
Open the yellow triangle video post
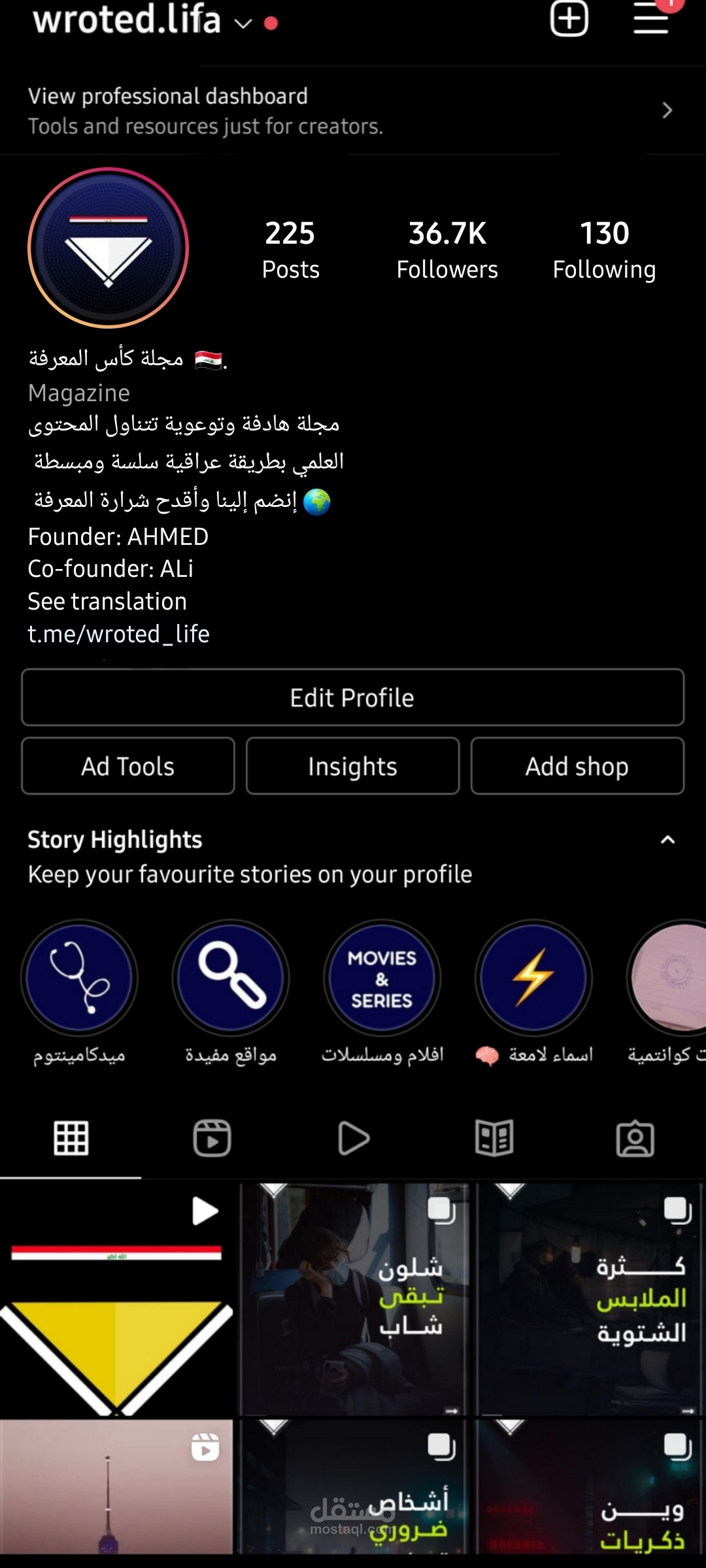[116, 1299]
